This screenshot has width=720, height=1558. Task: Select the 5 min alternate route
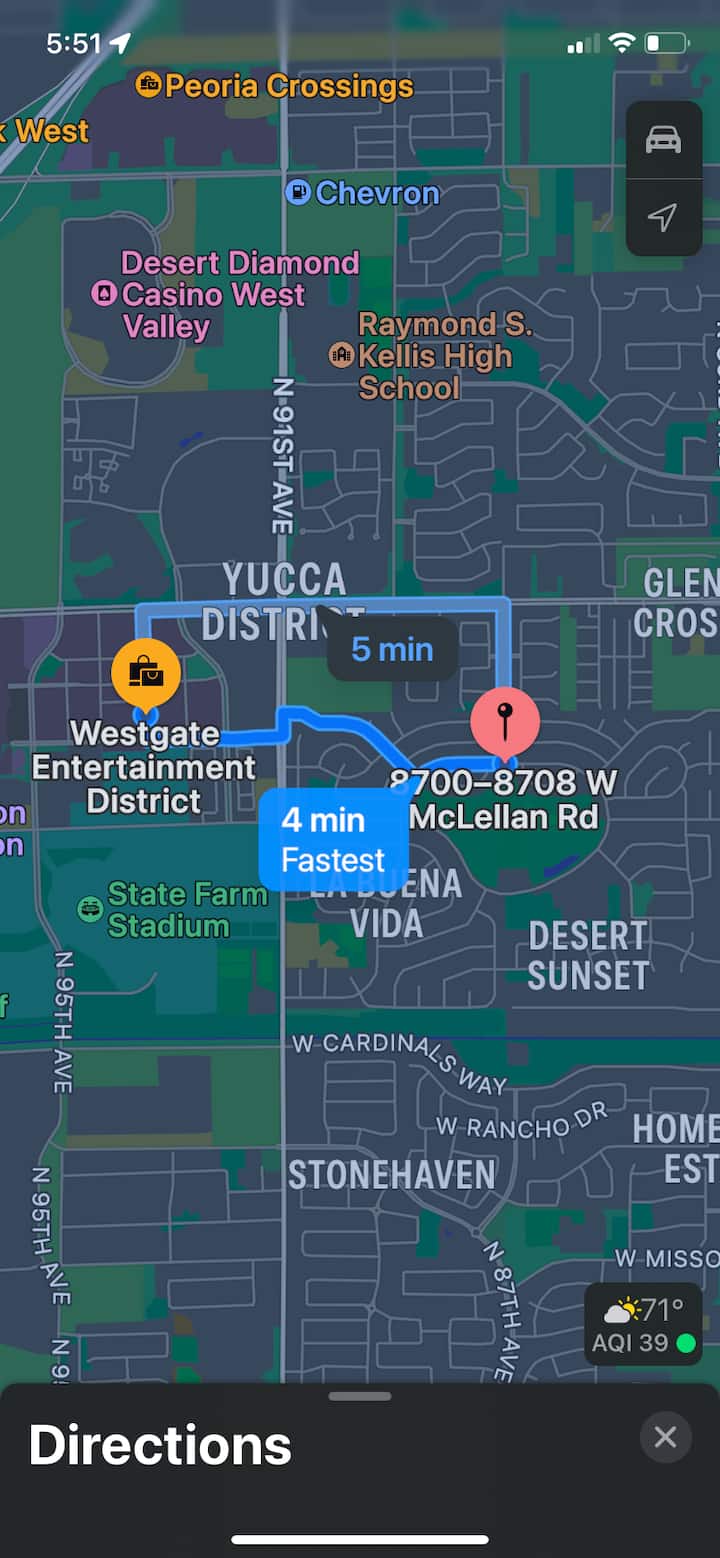[x=393, y=649]
